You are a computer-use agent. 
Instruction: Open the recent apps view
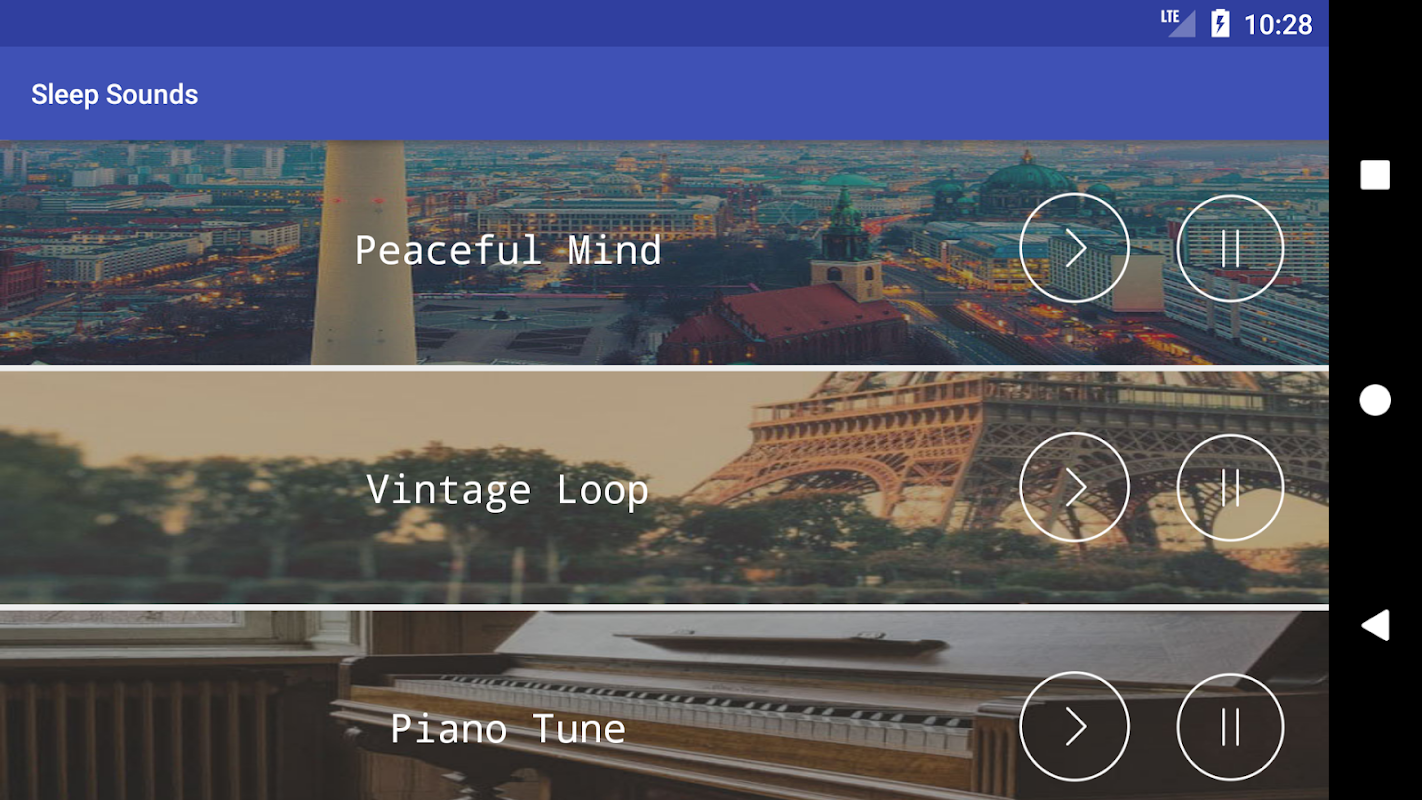tap(1375, 175)
